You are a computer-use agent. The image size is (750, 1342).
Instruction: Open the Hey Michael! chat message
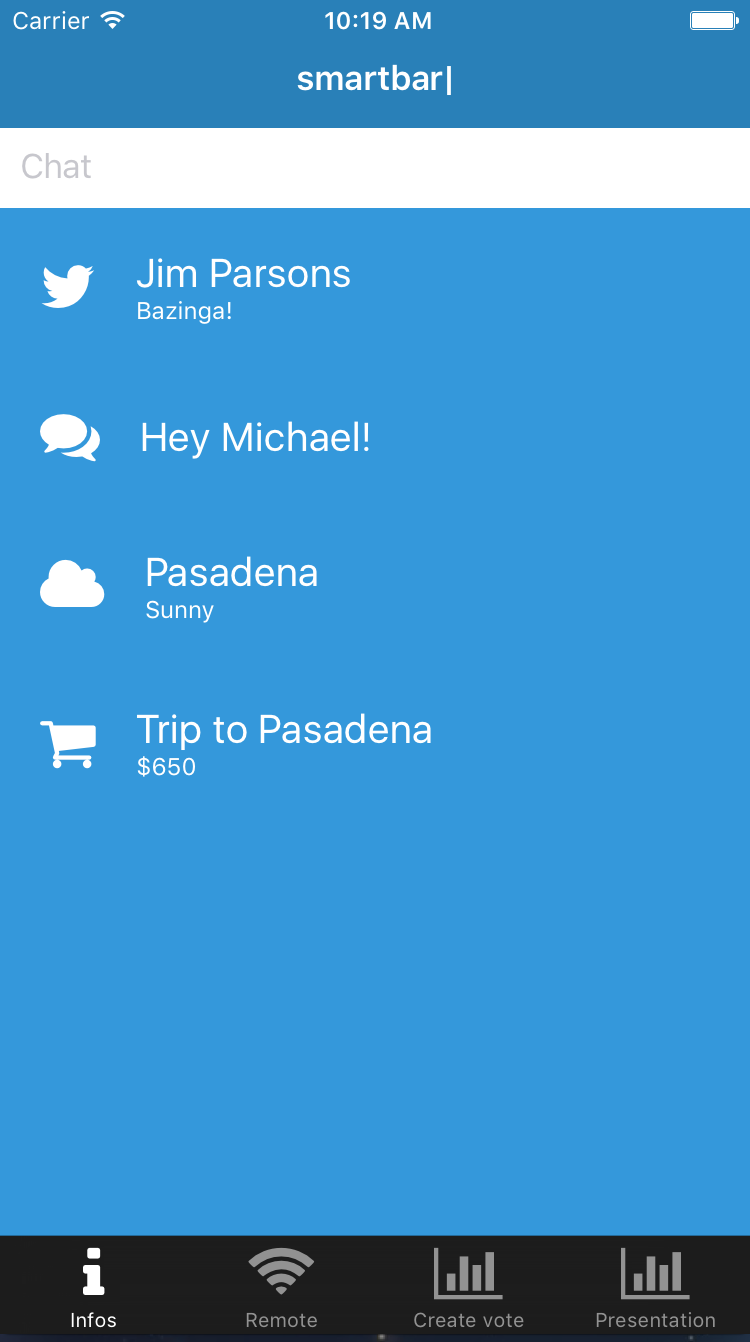(x=255, y=438)
